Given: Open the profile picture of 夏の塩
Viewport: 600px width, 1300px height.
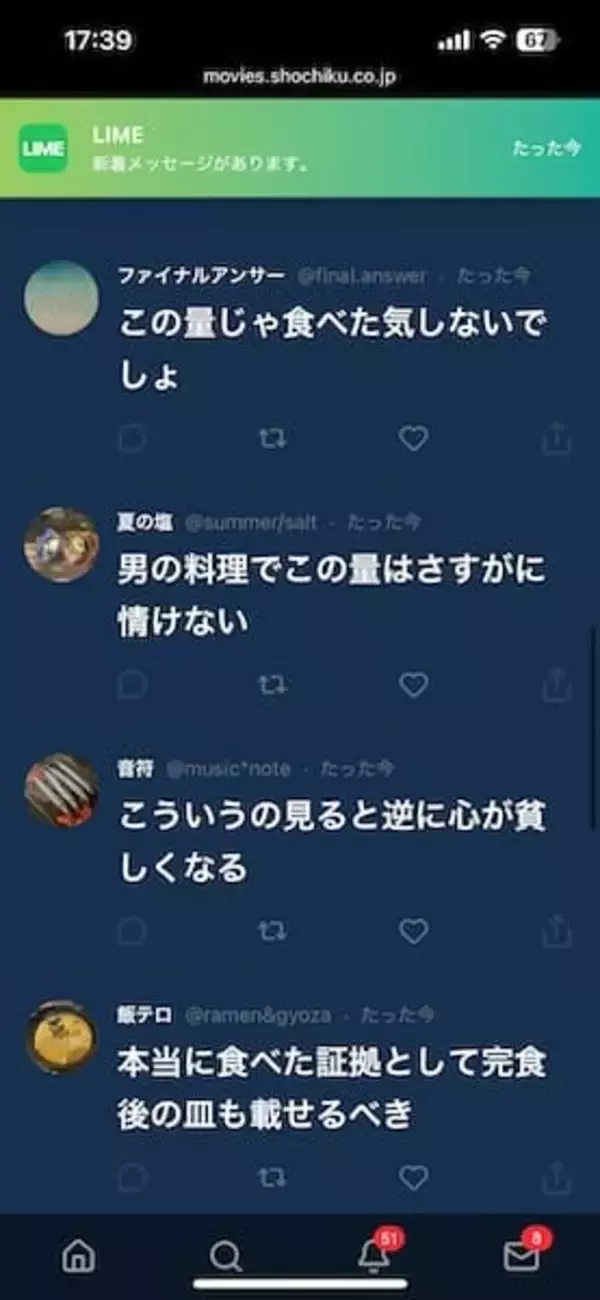Looking at the screenshot, I should coord(61,544).
